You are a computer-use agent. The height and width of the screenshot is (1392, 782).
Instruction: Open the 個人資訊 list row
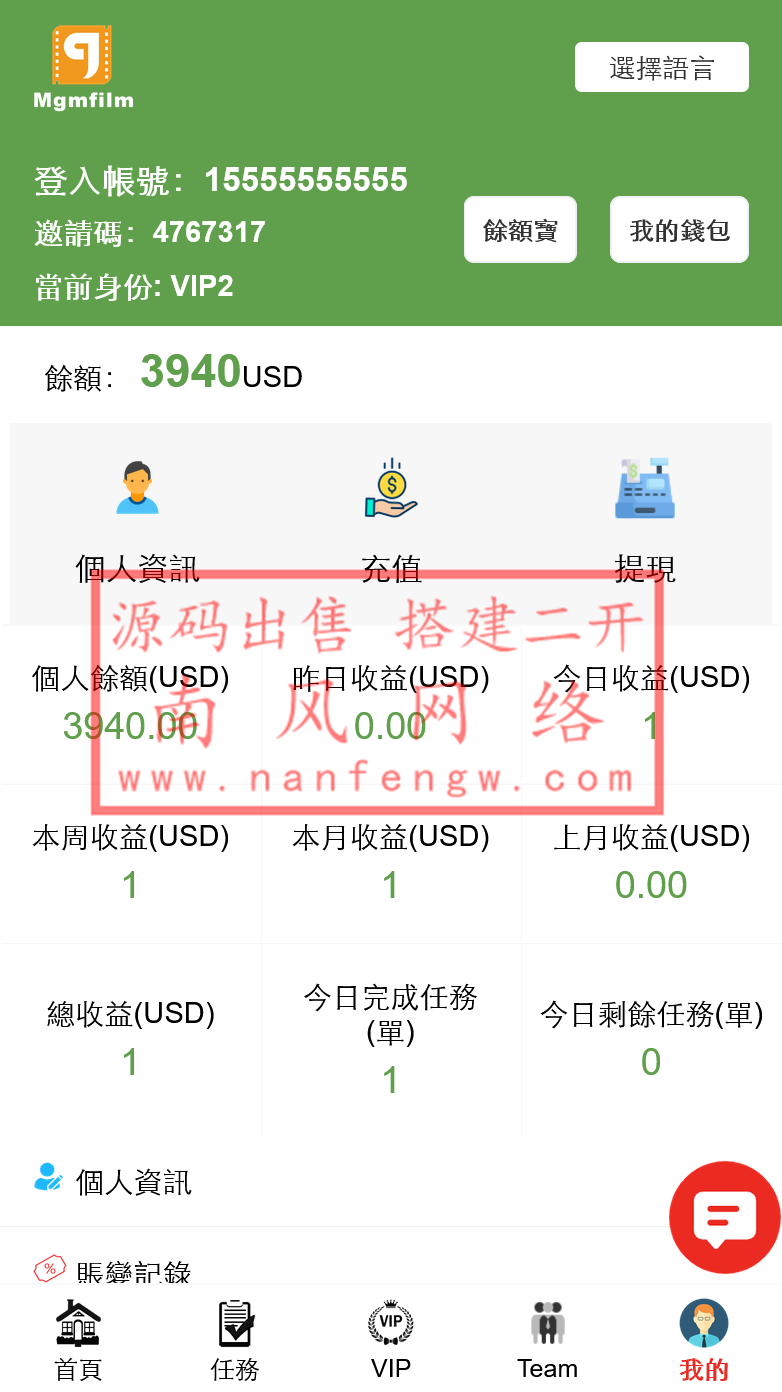(133, 1183)
